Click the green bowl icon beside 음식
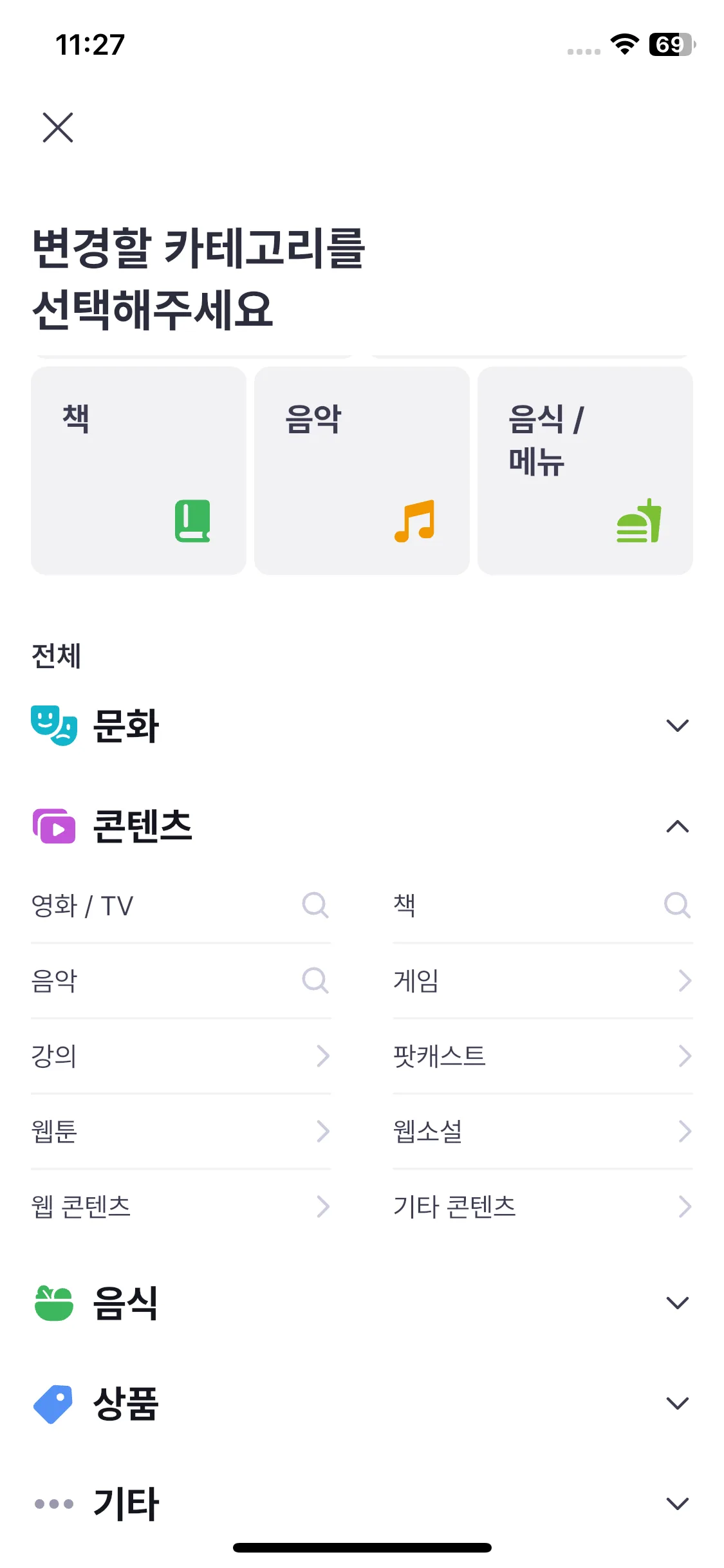Viewport: 724px width, 1568px height. [x=55, y=1304]
